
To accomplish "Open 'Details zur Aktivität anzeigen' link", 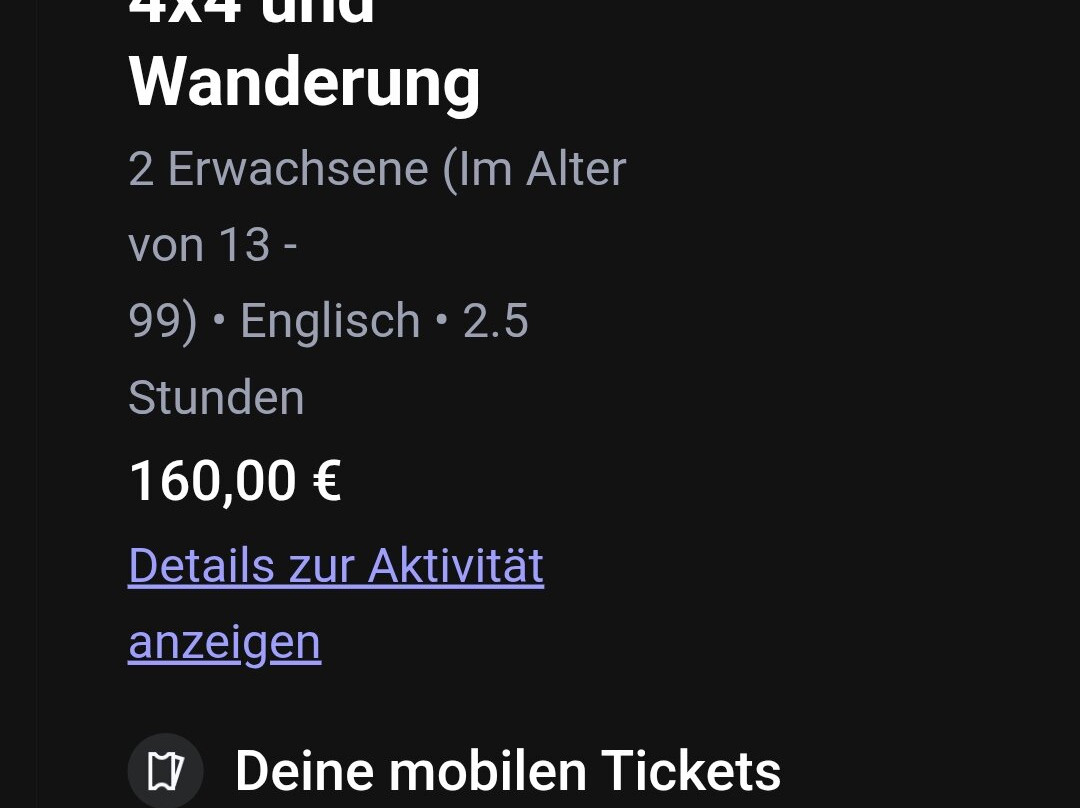I will pyautogui.click(x=335, y=567).
